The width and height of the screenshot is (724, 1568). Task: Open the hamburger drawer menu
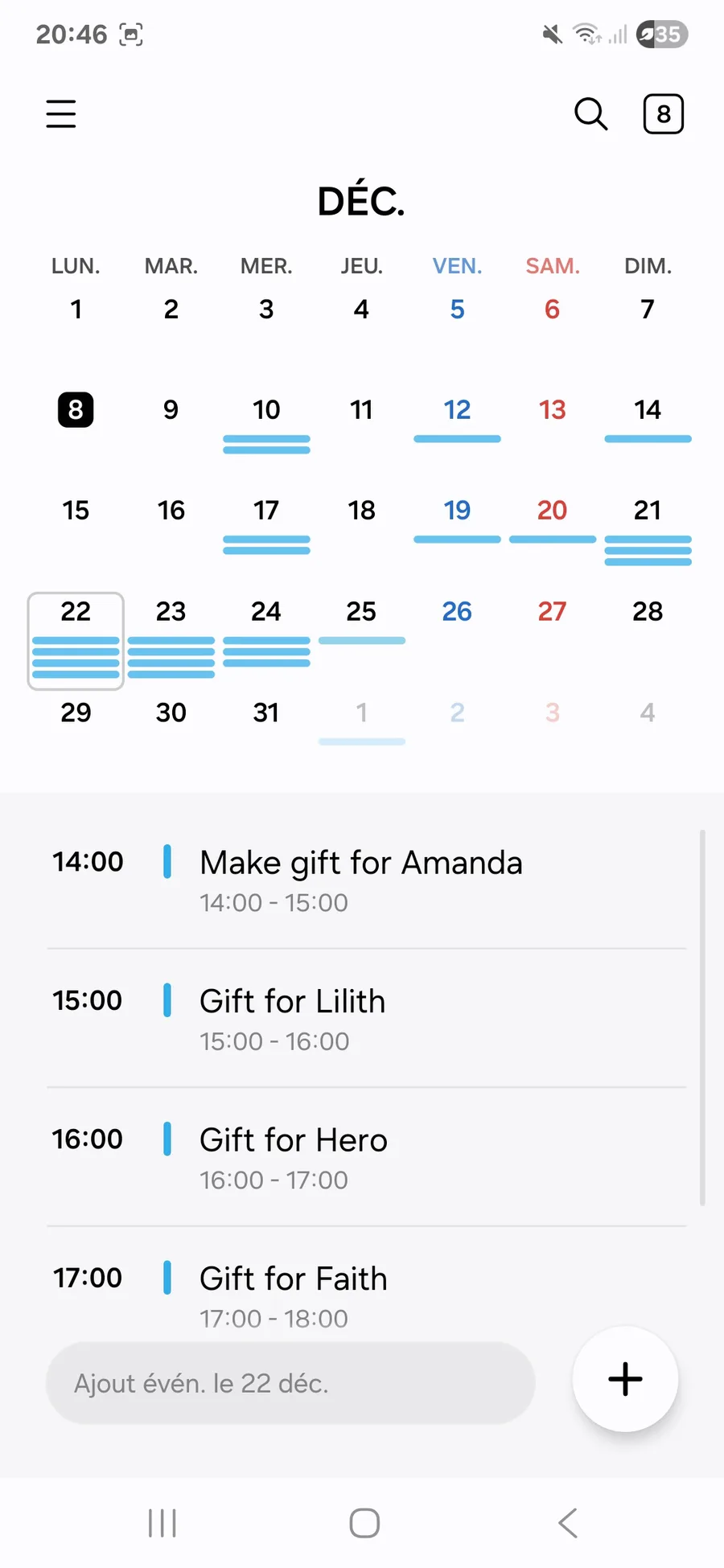[61, 114]
